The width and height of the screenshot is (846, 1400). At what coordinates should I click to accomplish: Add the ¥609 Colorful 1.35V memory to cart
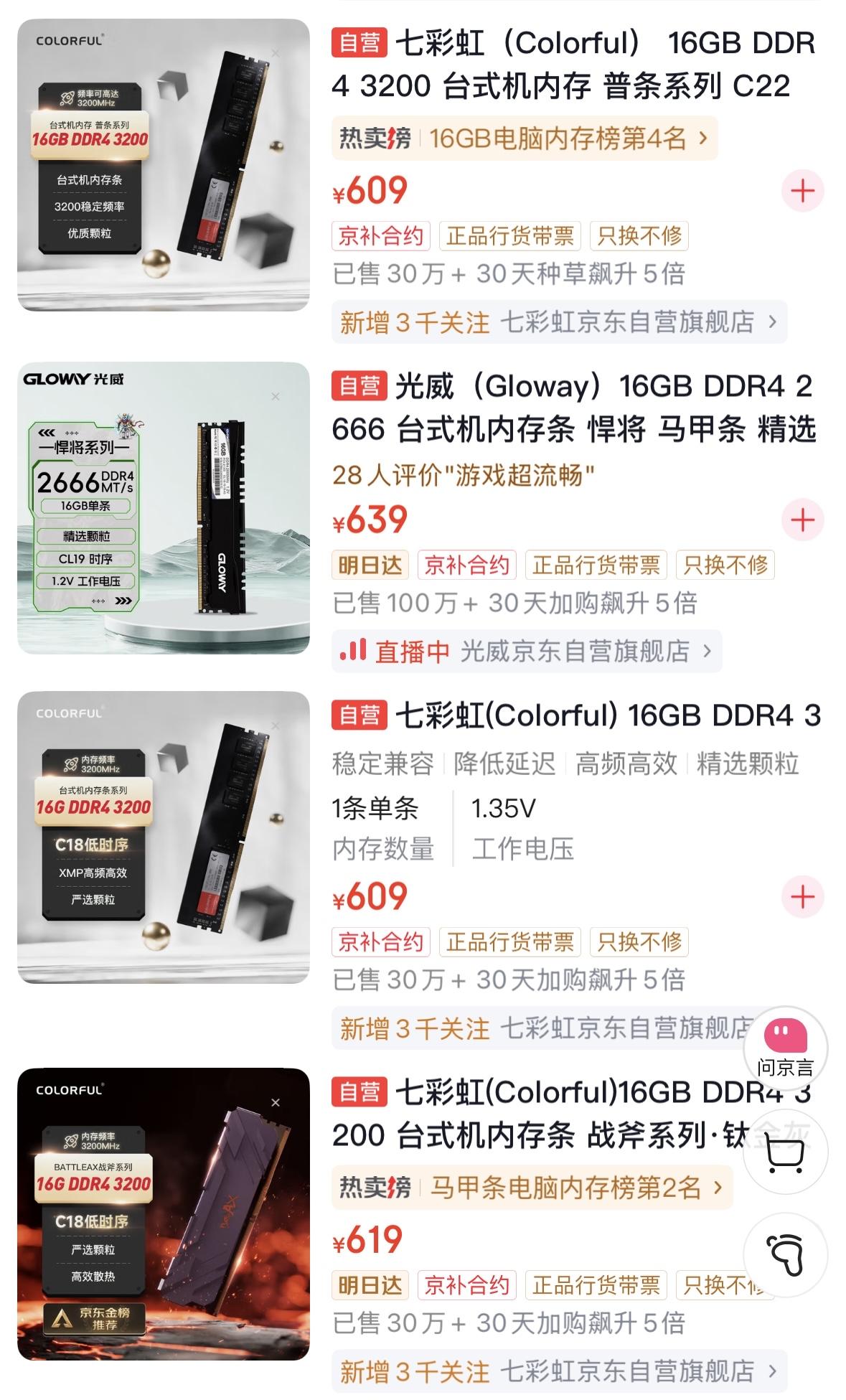click(802, 896)
